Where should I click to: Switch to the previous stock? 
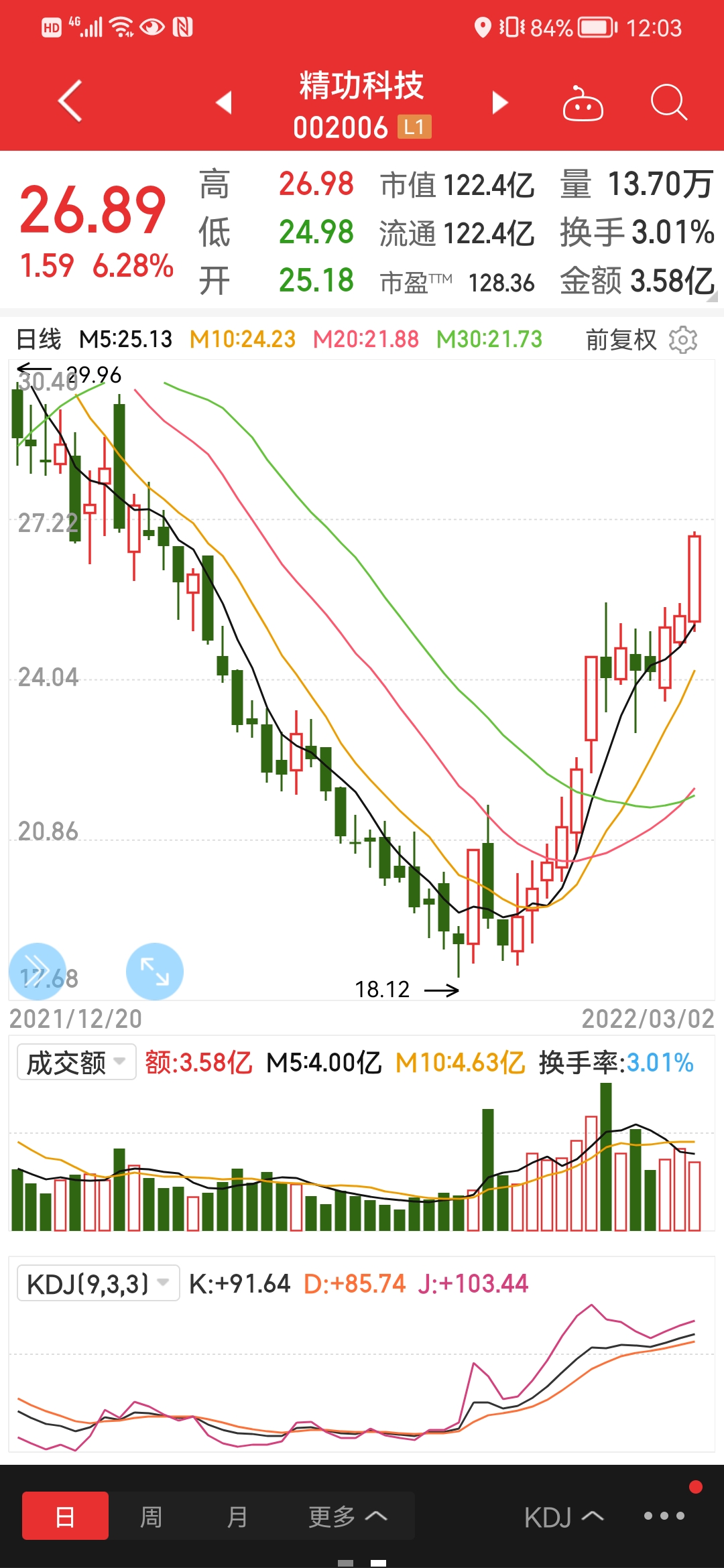coord(224,103)
